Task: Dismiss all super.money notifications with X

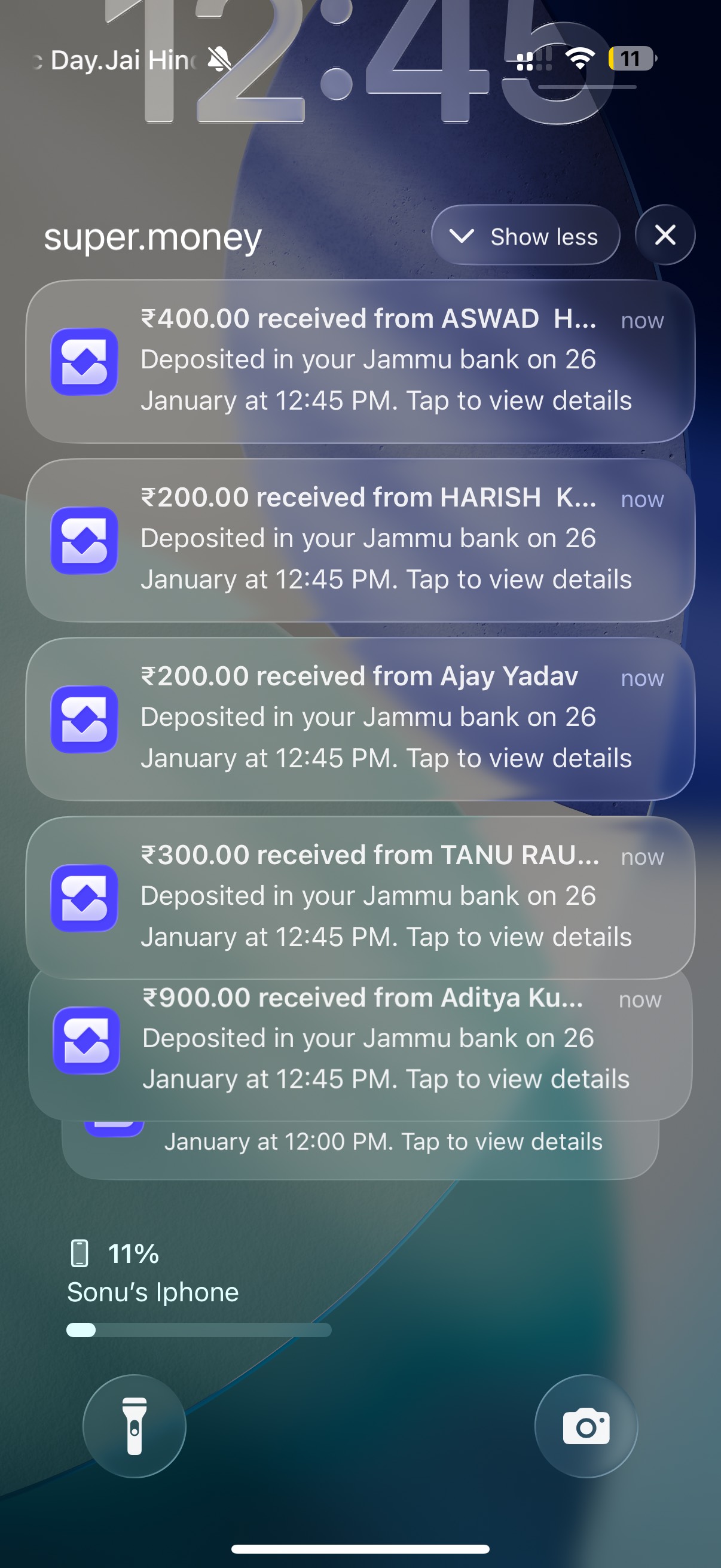Action: coord(664,235)
